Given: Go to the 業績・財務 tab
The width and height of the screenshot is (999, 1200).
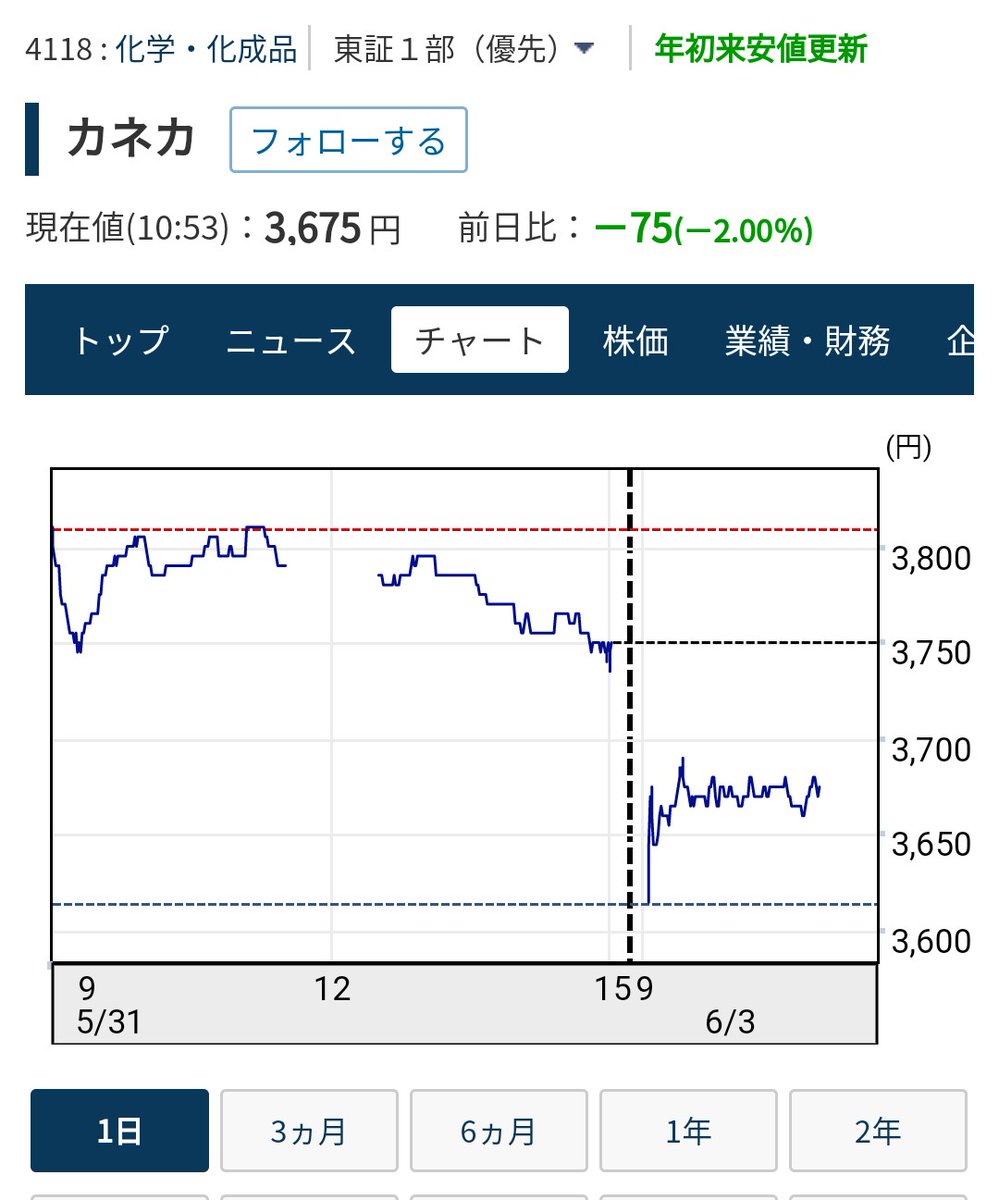Looking at the screenshot, I should tap(808, 341).
